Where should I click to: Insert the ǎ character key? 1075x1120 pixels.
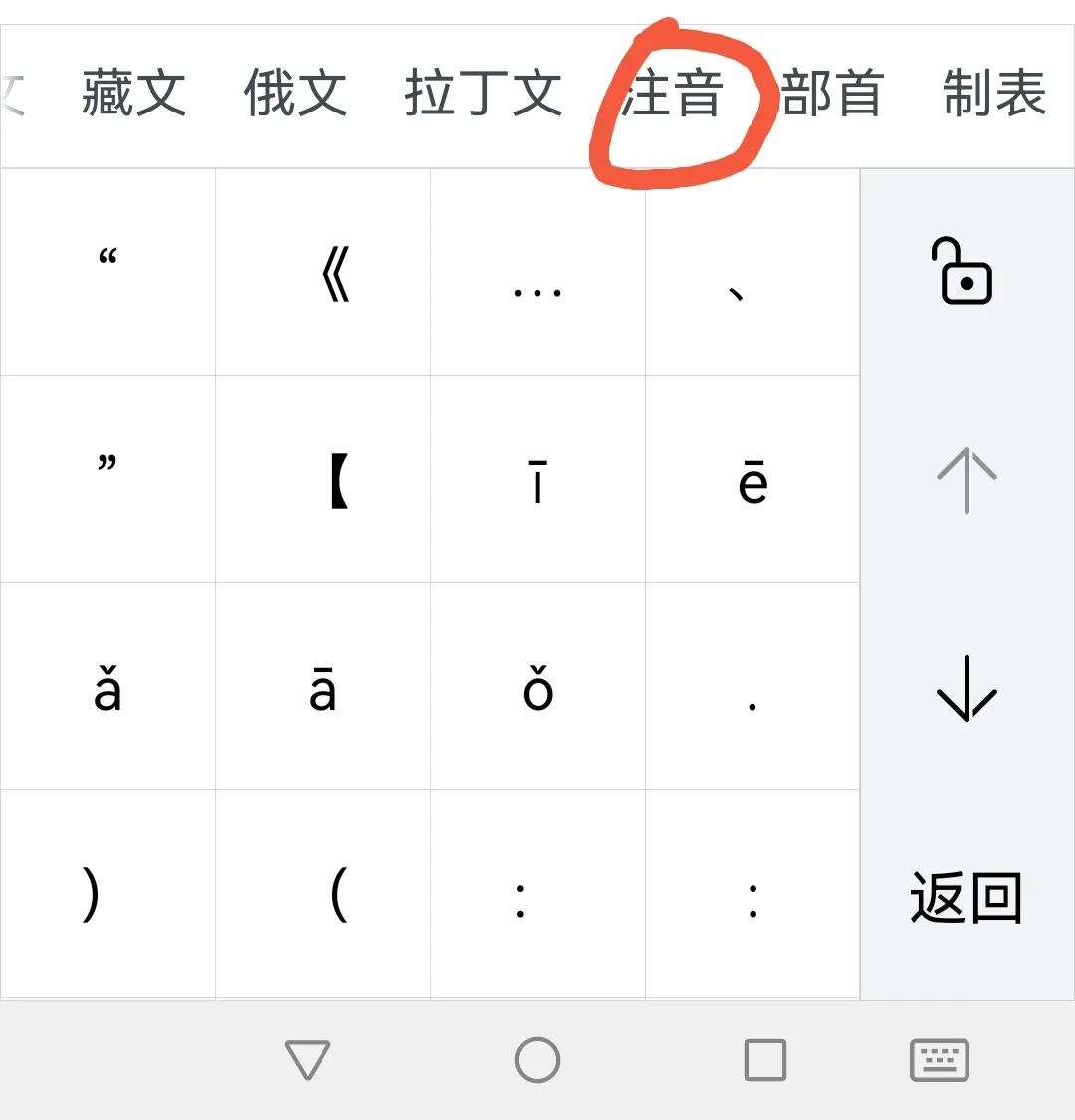(x=107, y=689)
